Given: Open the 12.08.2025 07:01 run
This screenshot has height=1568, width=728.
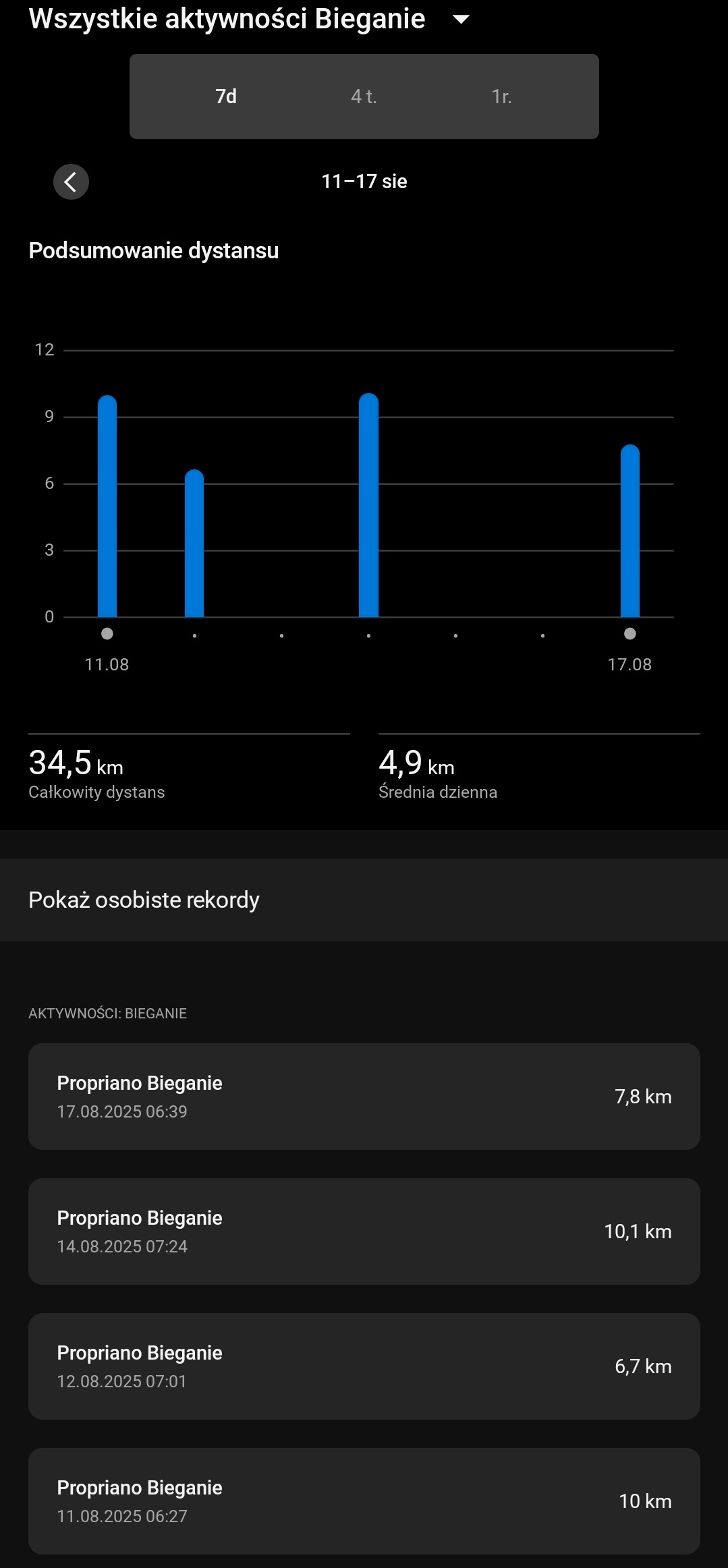Looking at the screenshot, I should [364, 1366].
